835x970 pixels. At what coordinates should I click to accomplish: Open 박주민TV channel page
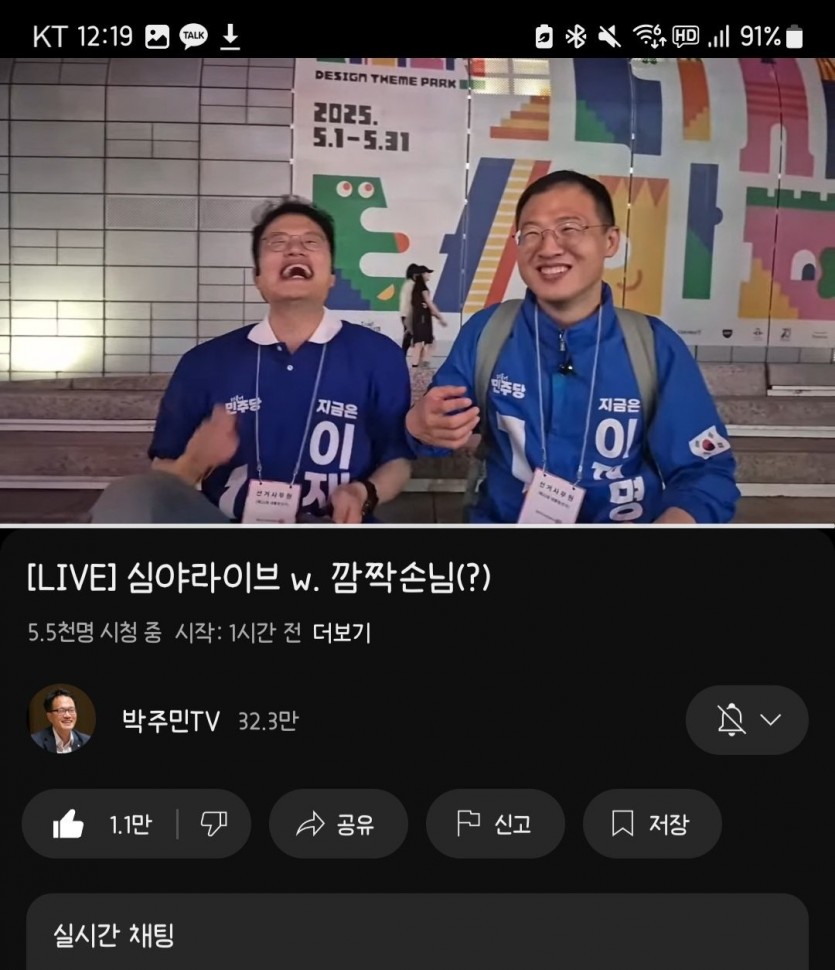(170, 720)
